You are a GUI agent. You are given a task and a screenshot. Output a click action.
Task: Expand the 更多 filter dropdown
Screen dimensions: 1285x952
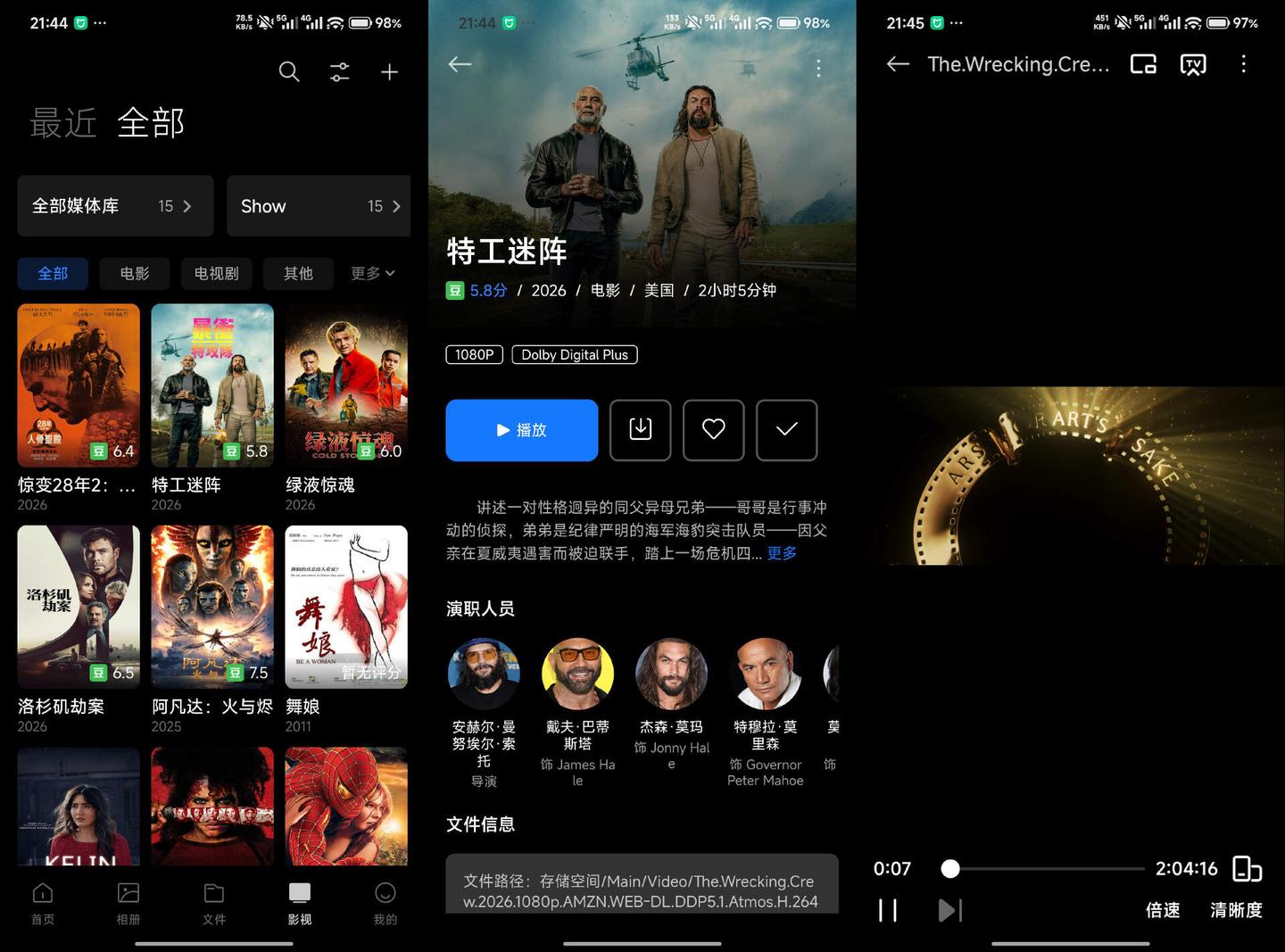[372, 273]
